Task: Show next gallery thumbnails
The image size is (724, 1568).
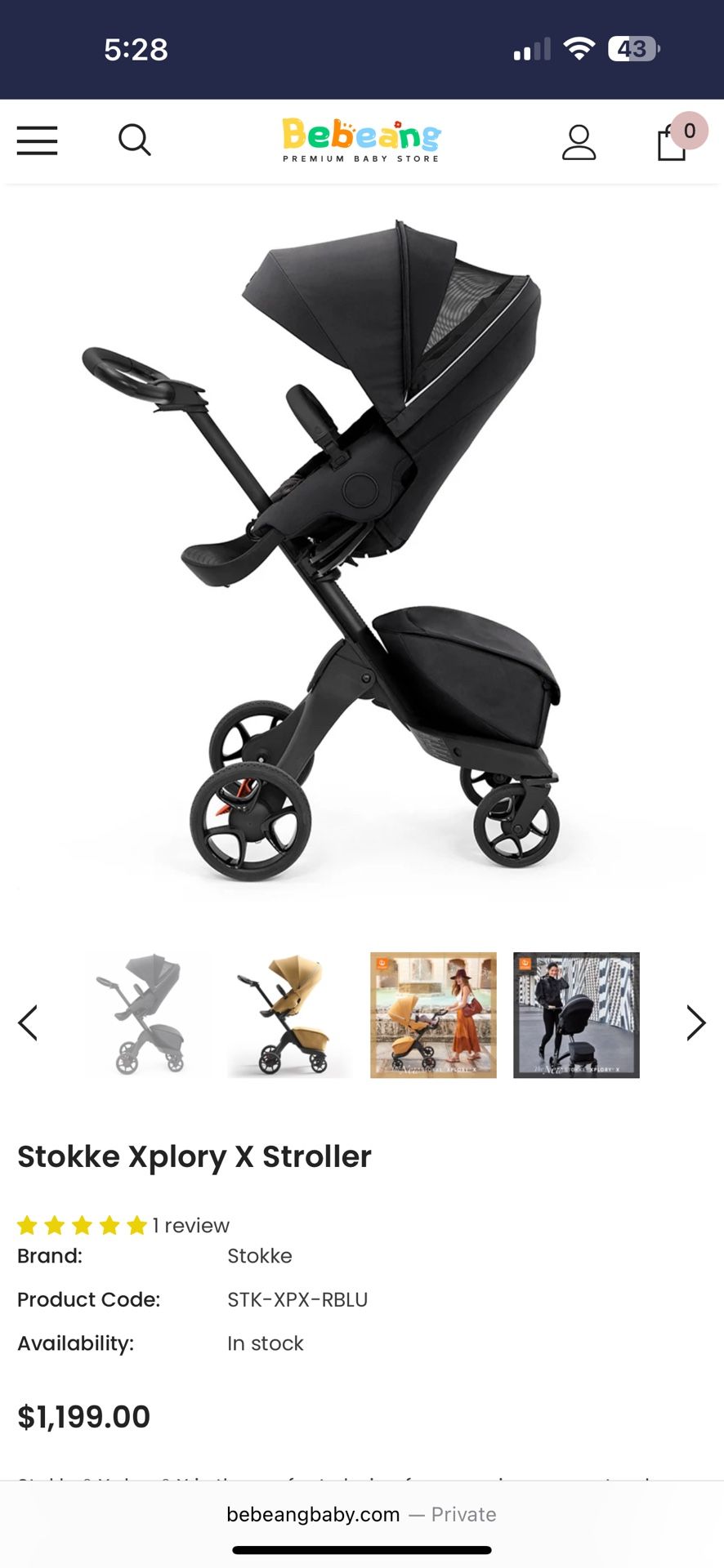Action: coord(695,1022)
